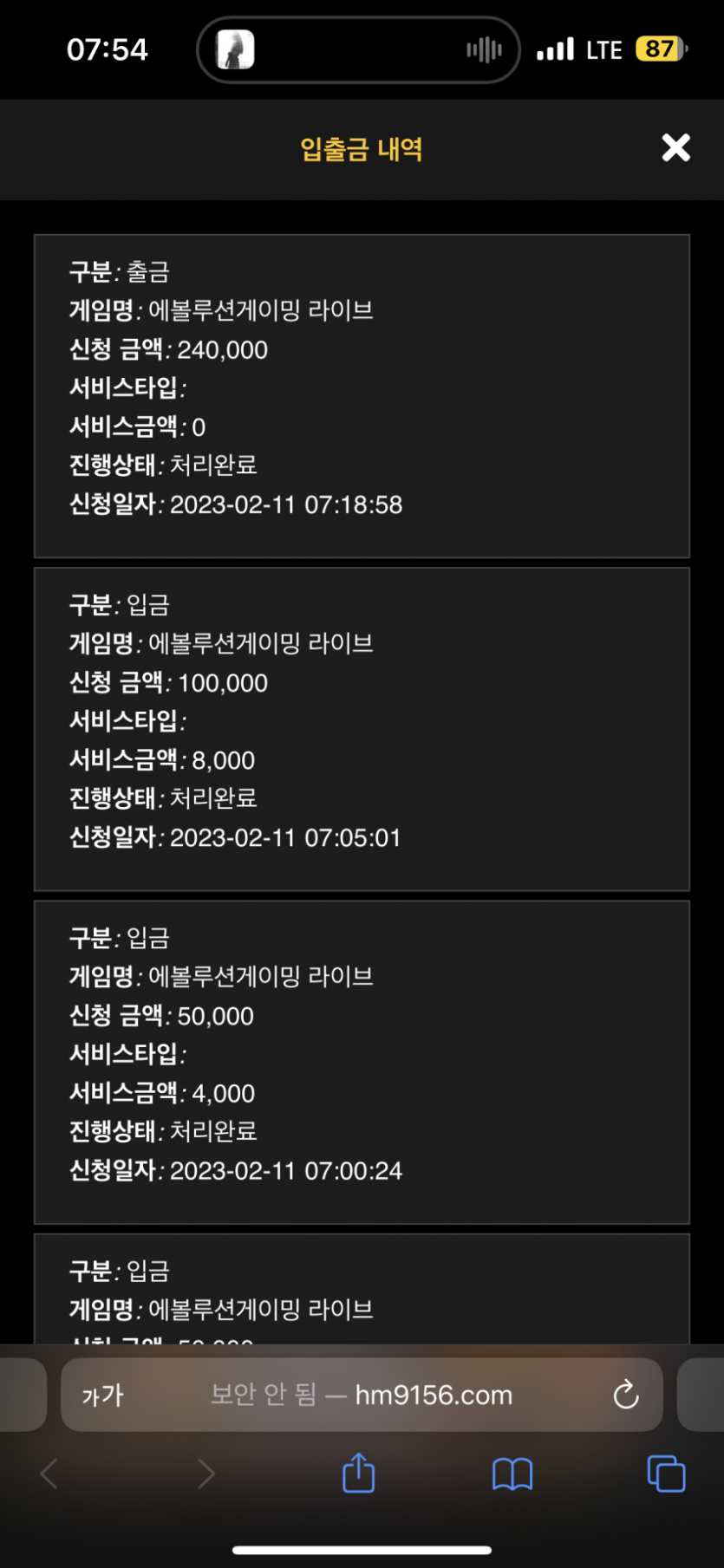Open the 가가 text size menu

103,1395
